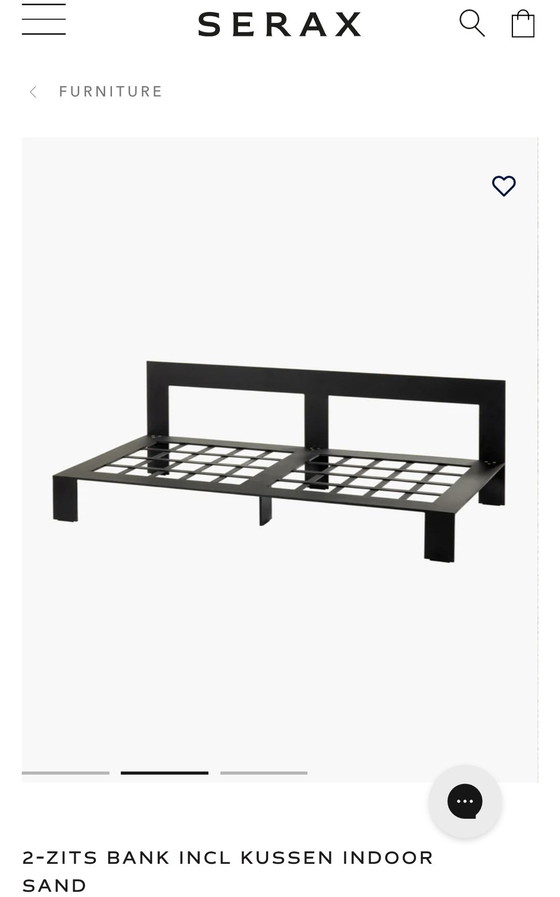The height and width of the screenshot is (897, 560).
Task: Show the first product image
Action: [65, 773]
